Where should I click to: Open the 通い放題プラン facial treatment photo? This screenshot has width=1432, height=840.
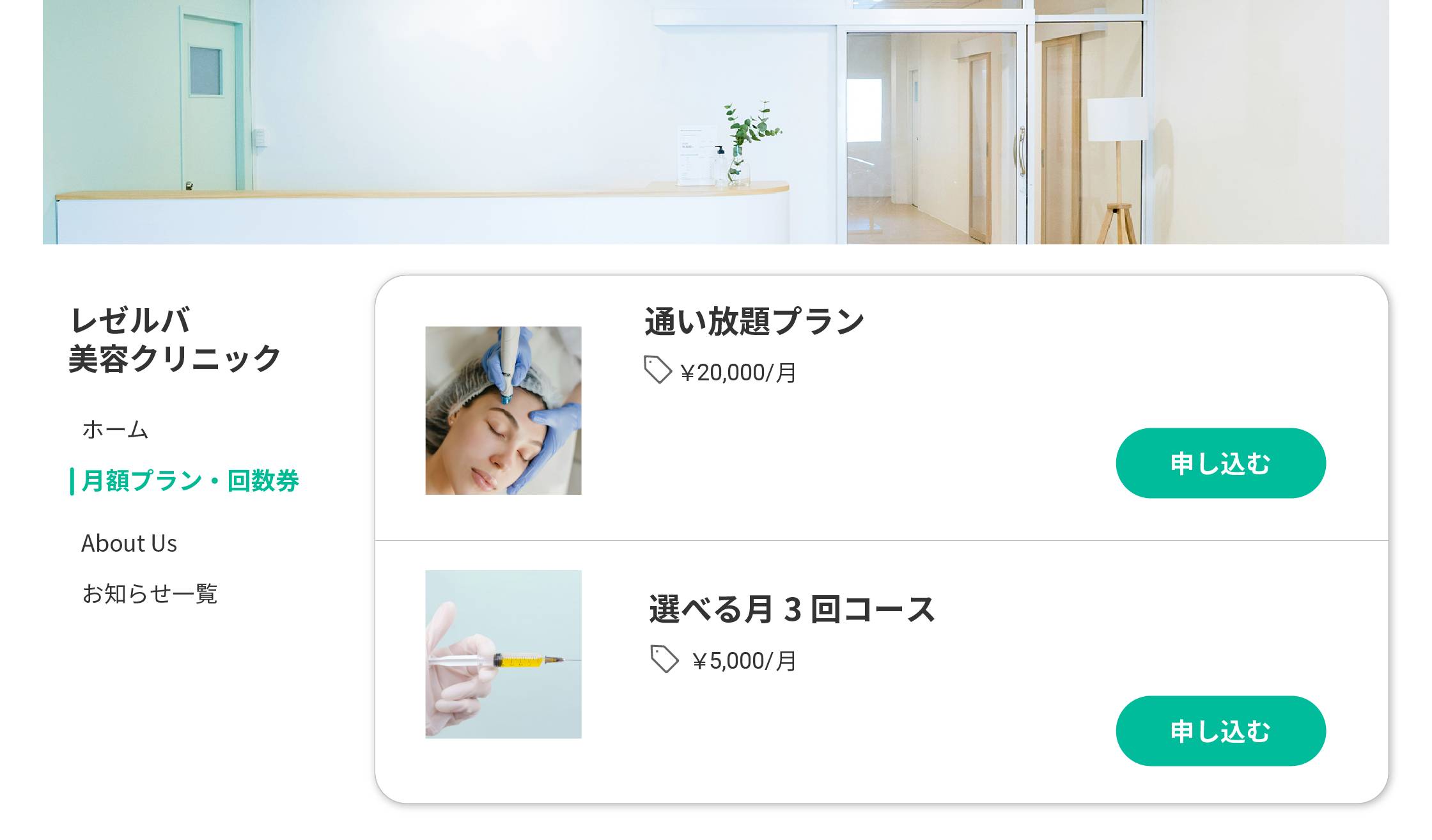point(503,410)
